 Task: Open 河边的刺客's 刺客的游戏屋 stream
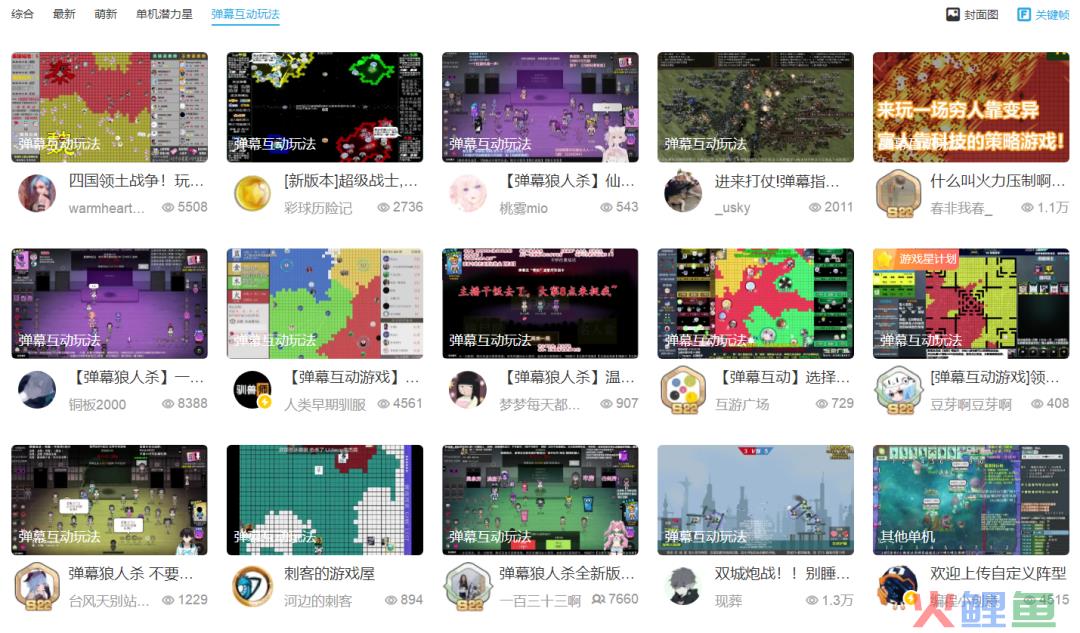[325, 499]
